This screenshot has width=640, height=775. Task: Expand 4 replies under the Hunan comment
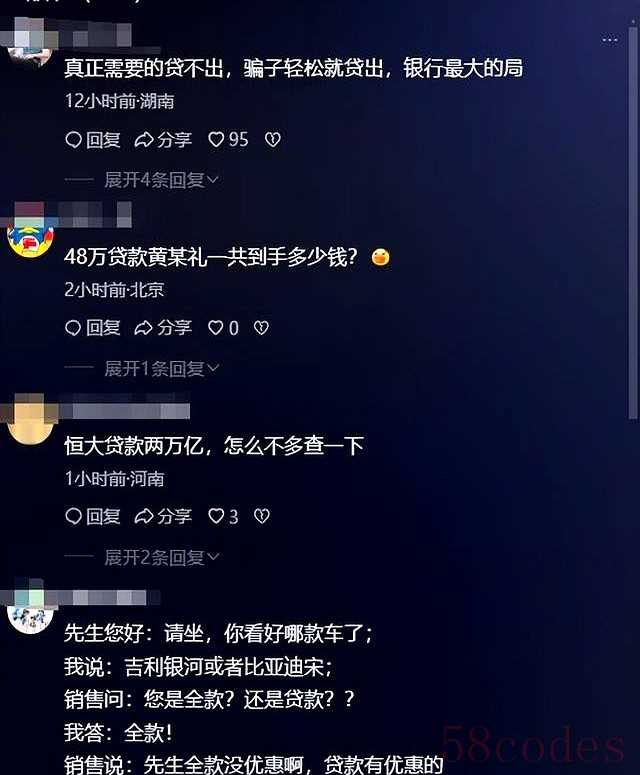[x=160, y=180]
